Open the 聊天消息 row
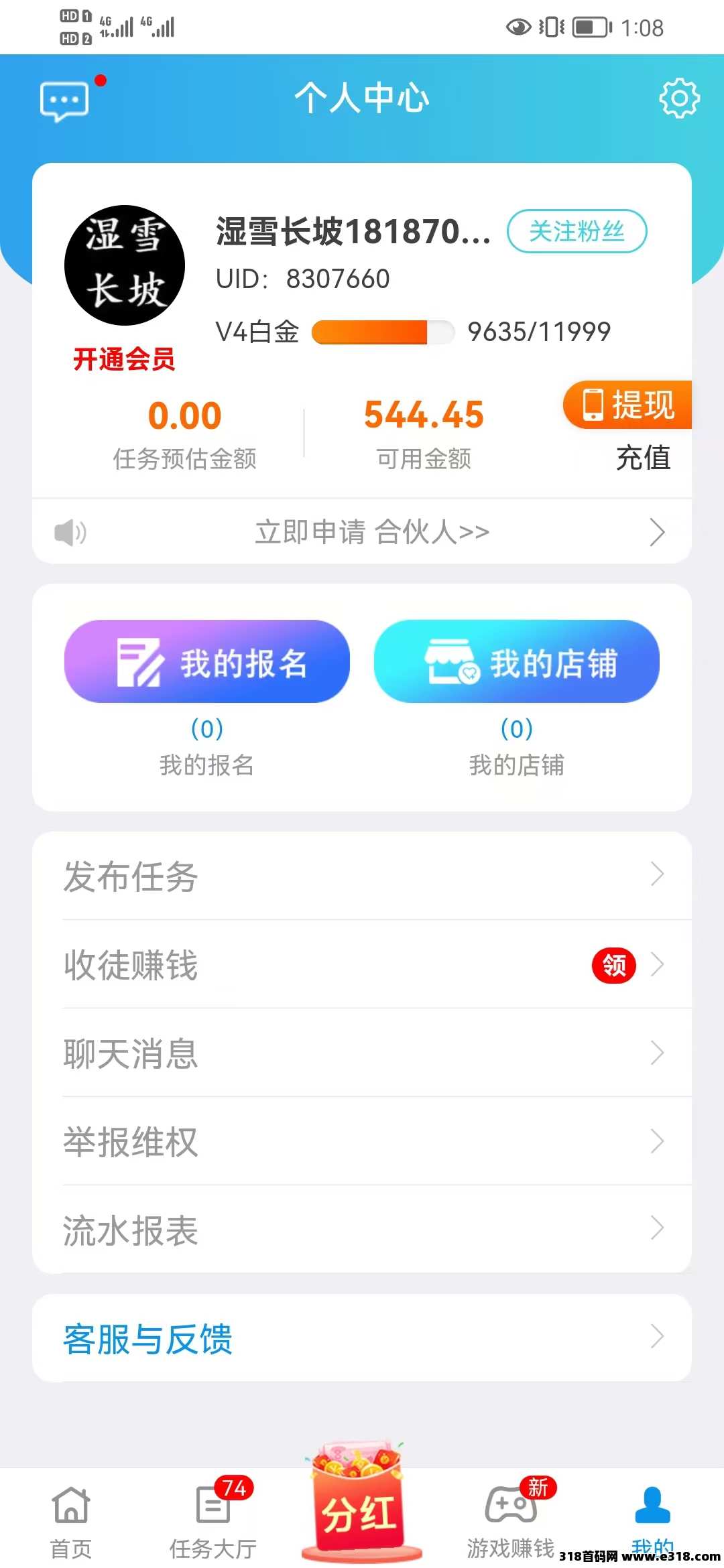This screenshot has height=1568, width=724. tap(362, 1053)
